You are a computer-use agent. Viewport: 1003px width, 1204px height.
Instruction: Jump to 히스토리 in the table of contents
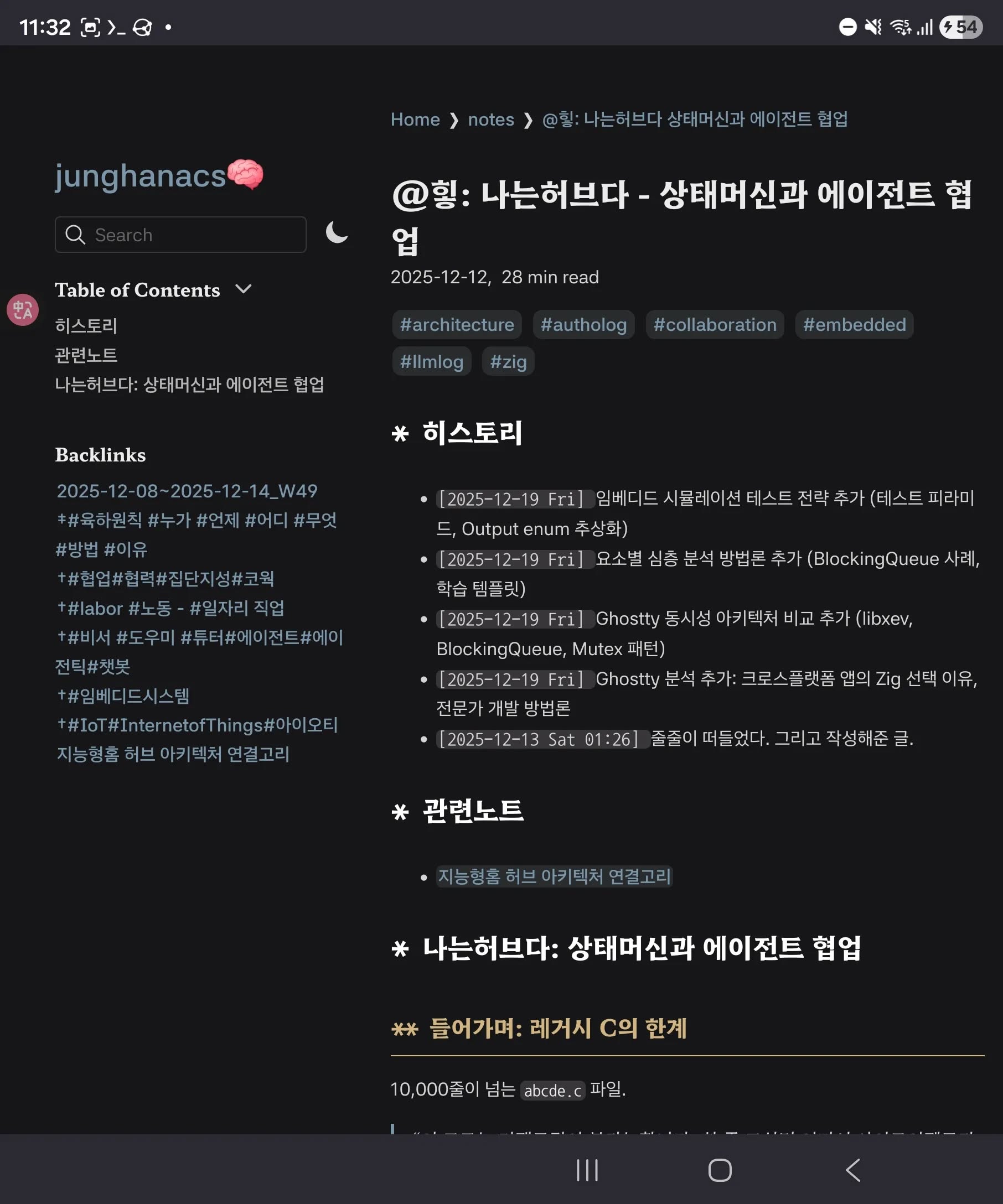pos(86,326)
